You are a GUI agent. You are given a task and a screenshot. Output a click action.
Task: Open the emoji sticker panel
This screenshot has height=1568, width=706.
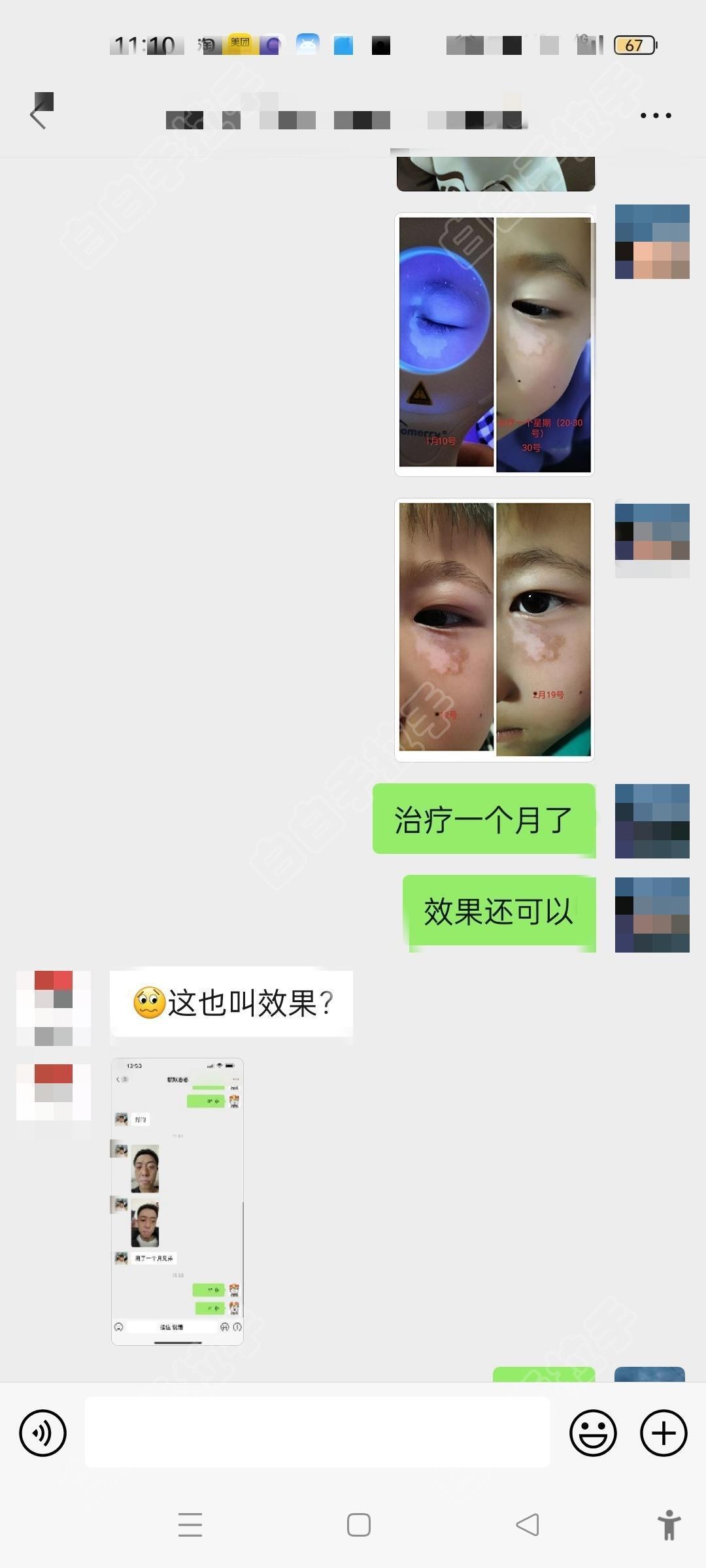pyautogui.click(x=593, y=1433)
